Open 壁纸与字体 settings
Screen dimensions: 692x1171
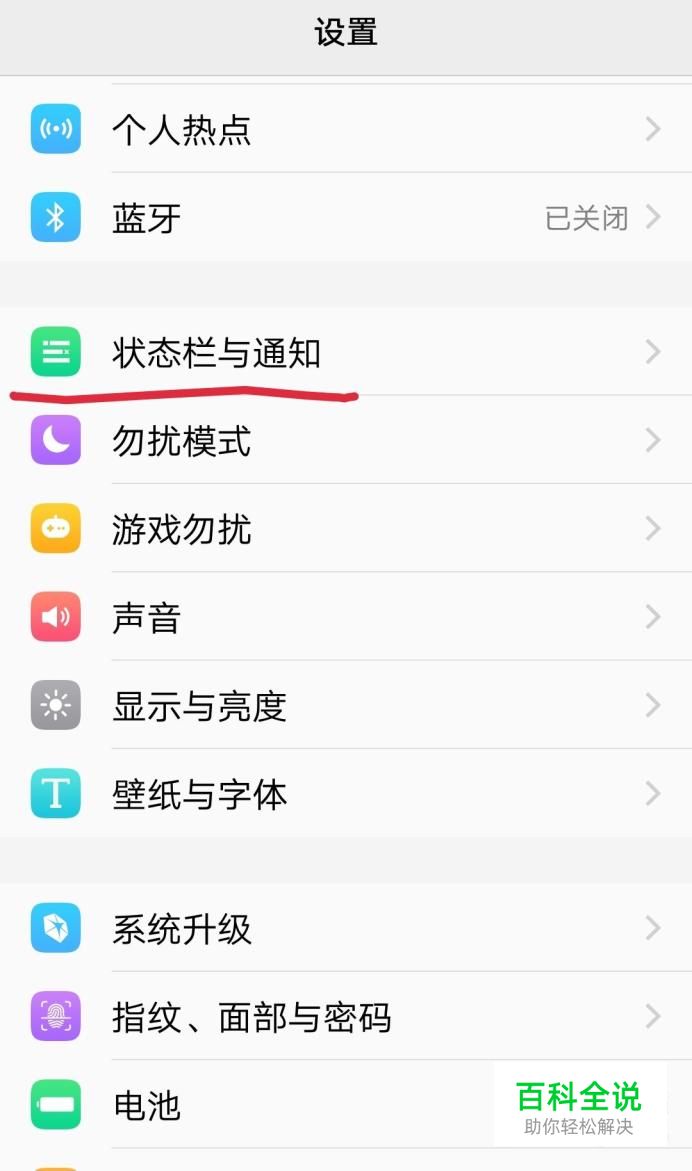click(x=345, y=794)
